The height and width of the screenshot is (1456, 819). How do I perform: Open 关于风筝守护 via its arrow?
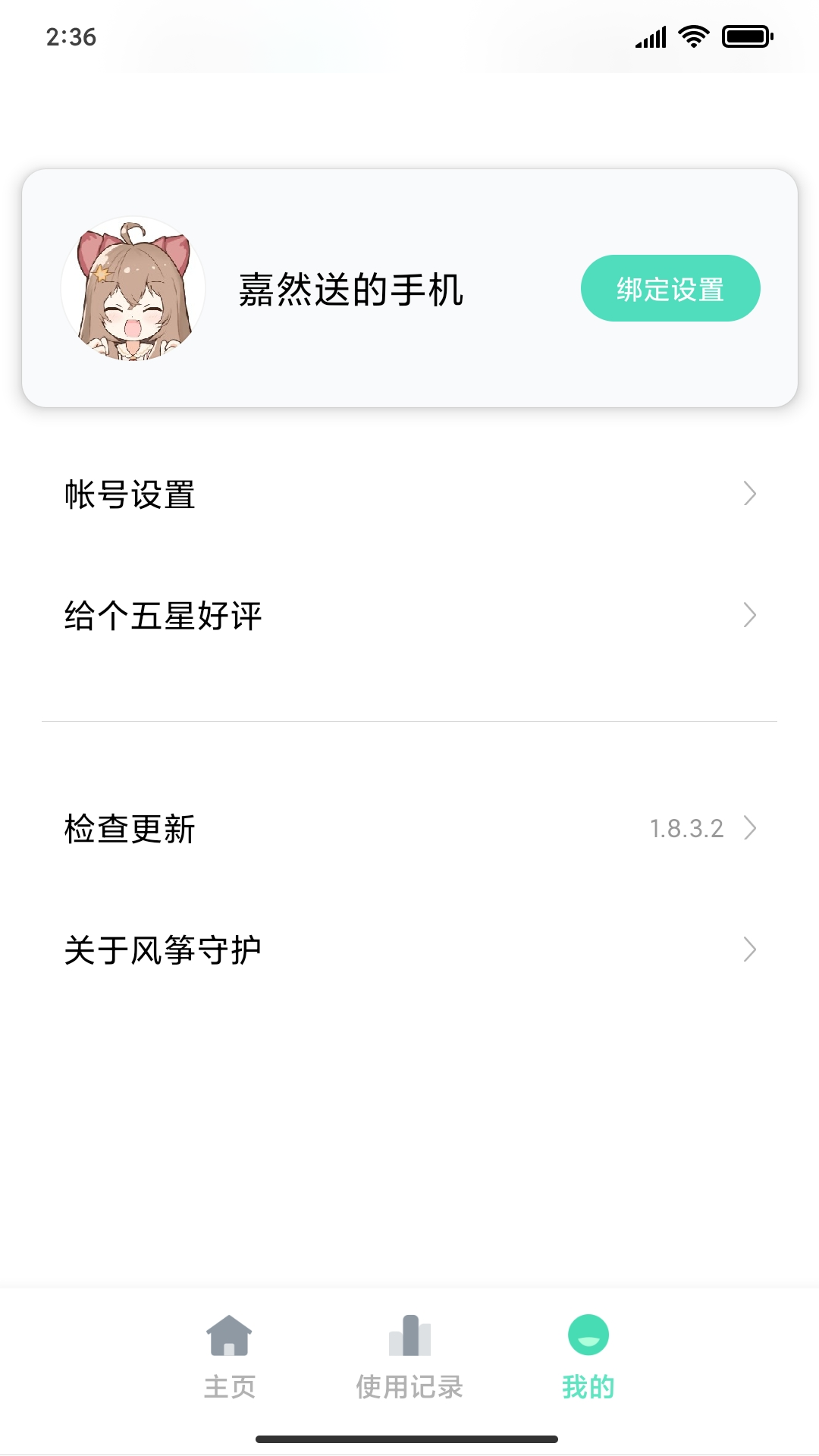[749, 949]
